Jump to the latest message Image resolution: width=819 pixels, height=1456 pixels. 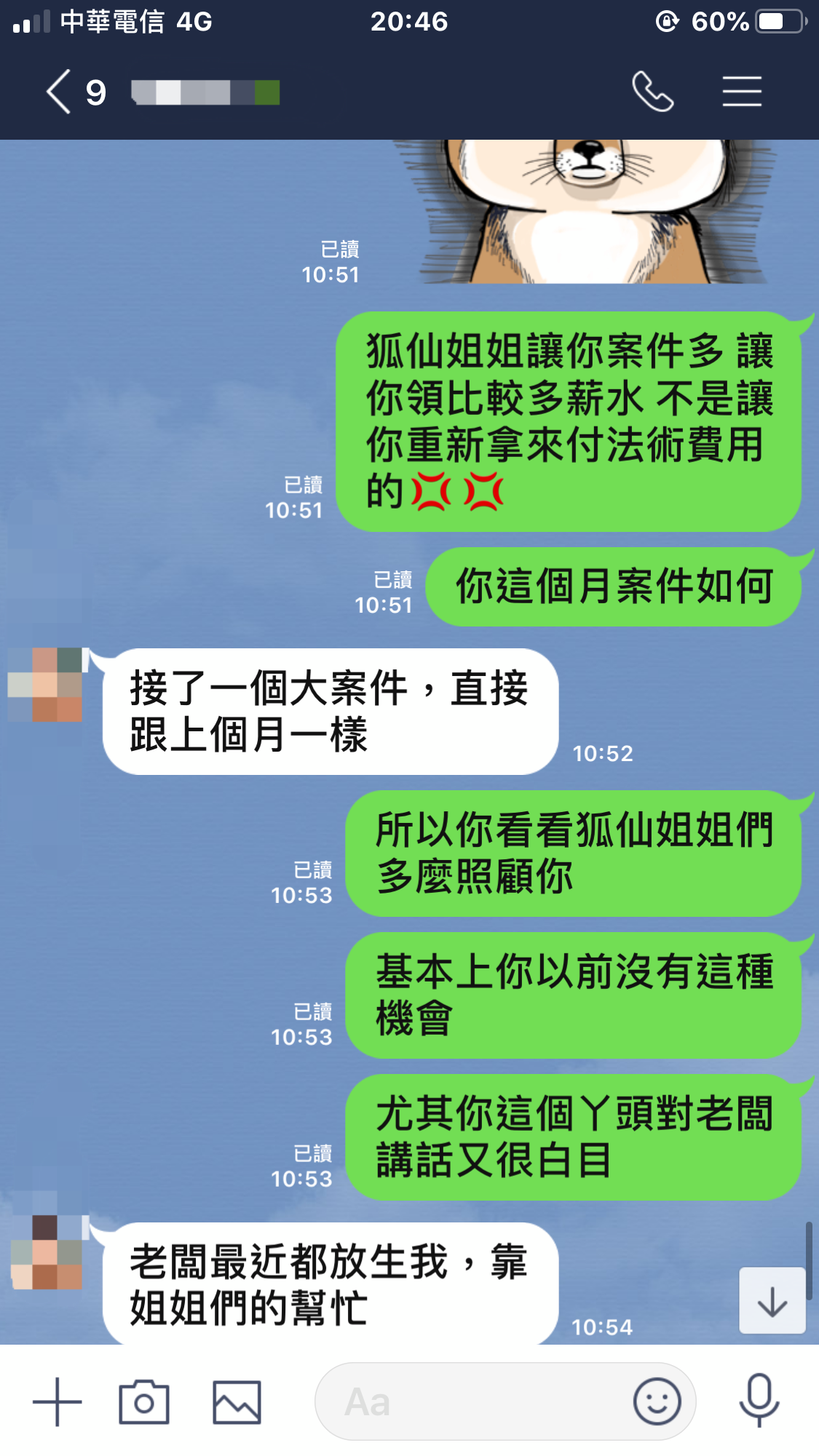(x=772, y=1301)
